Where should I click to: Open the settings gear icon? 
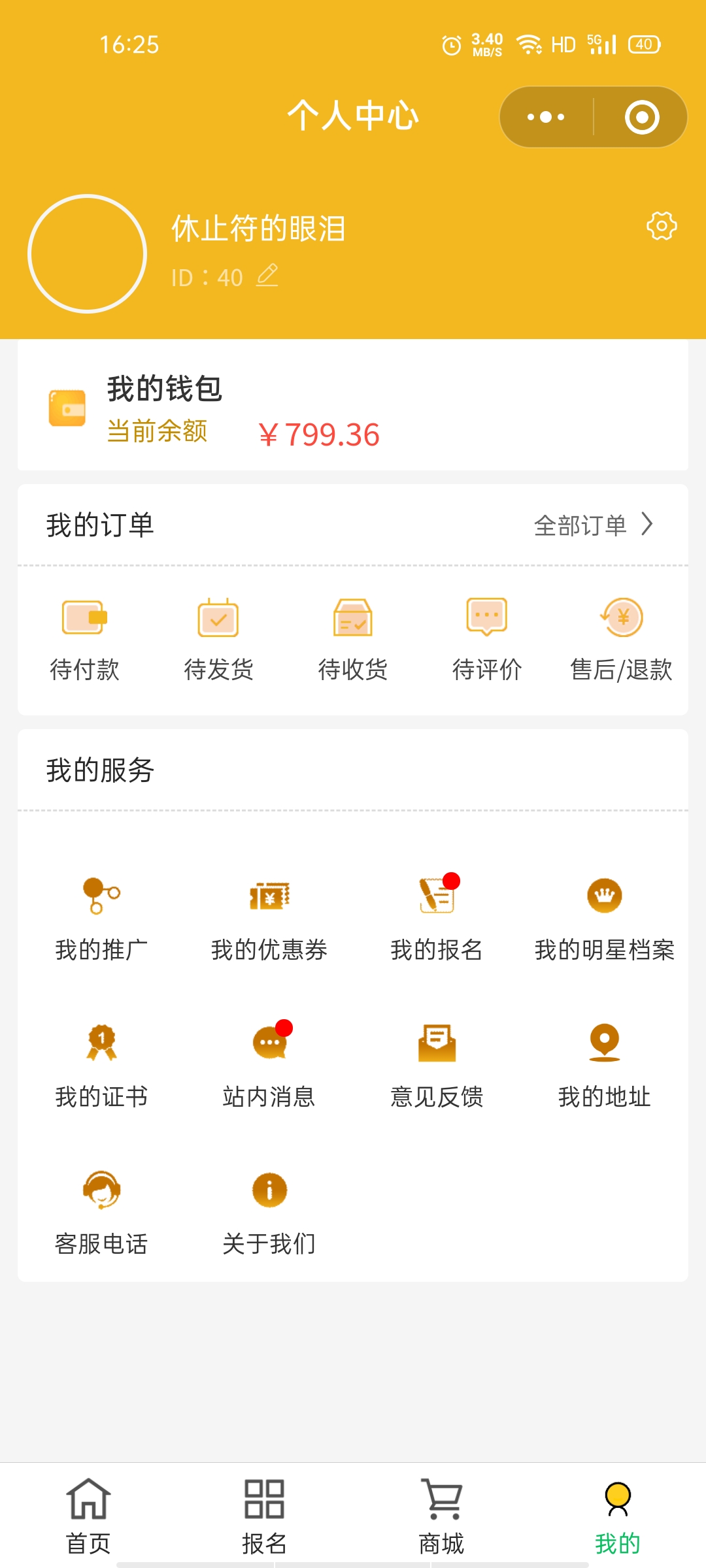662,226
